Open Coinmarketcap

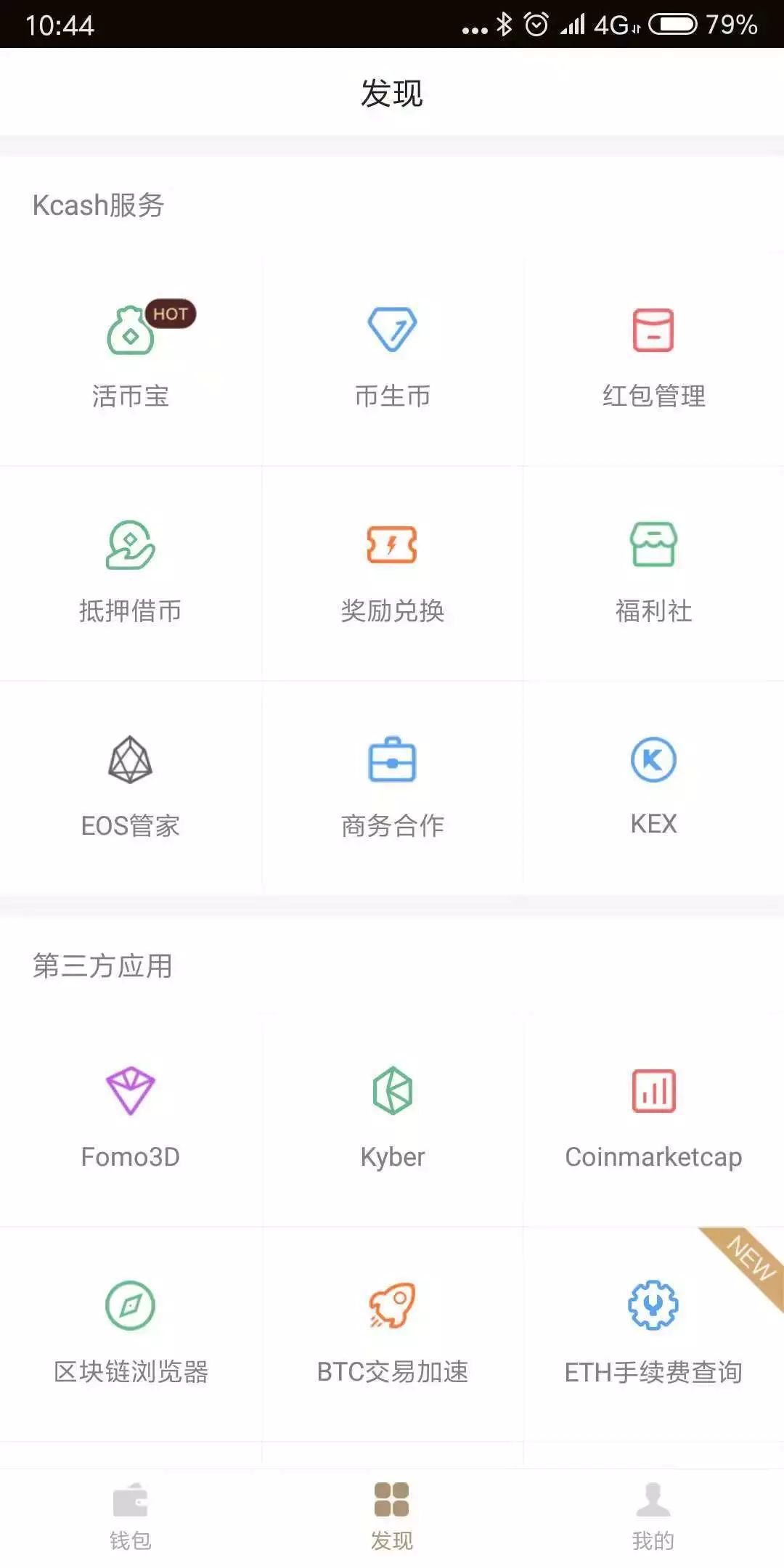653,1119
